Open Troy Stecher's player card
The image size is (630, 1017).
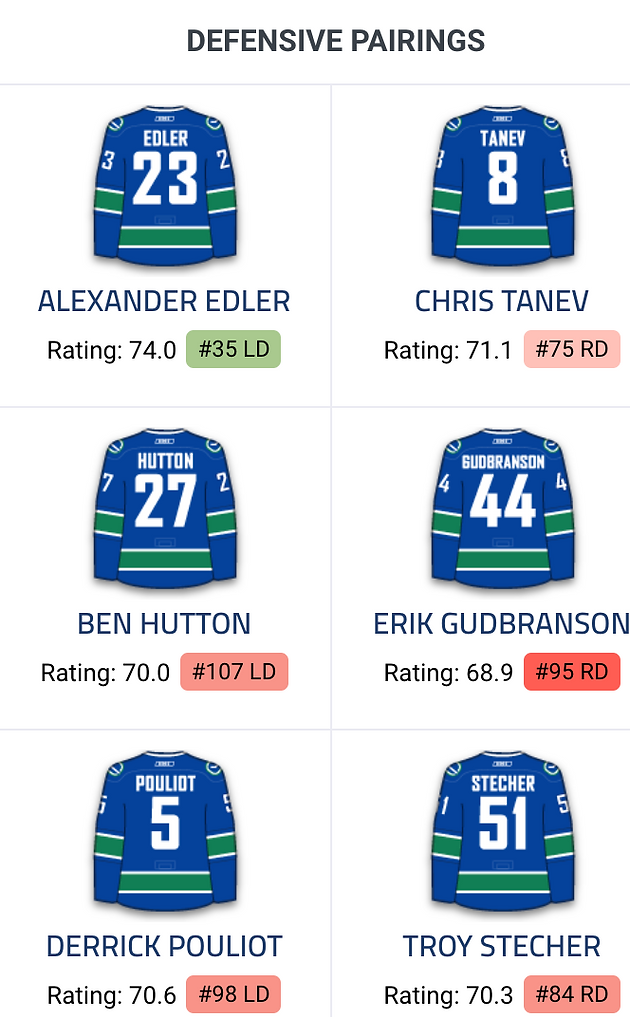tap(481, 874)
